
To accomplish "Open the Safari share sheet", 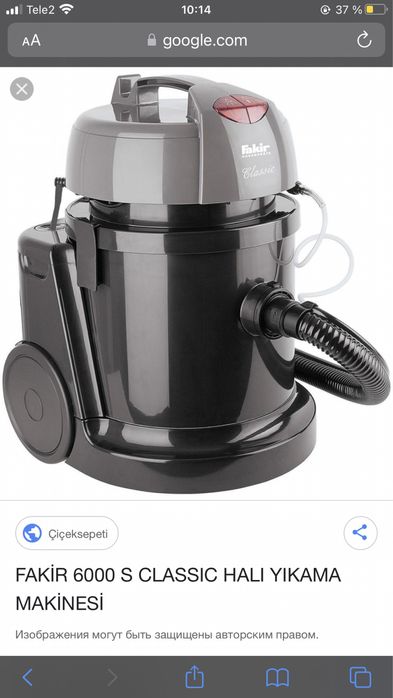I will (194, 677).
